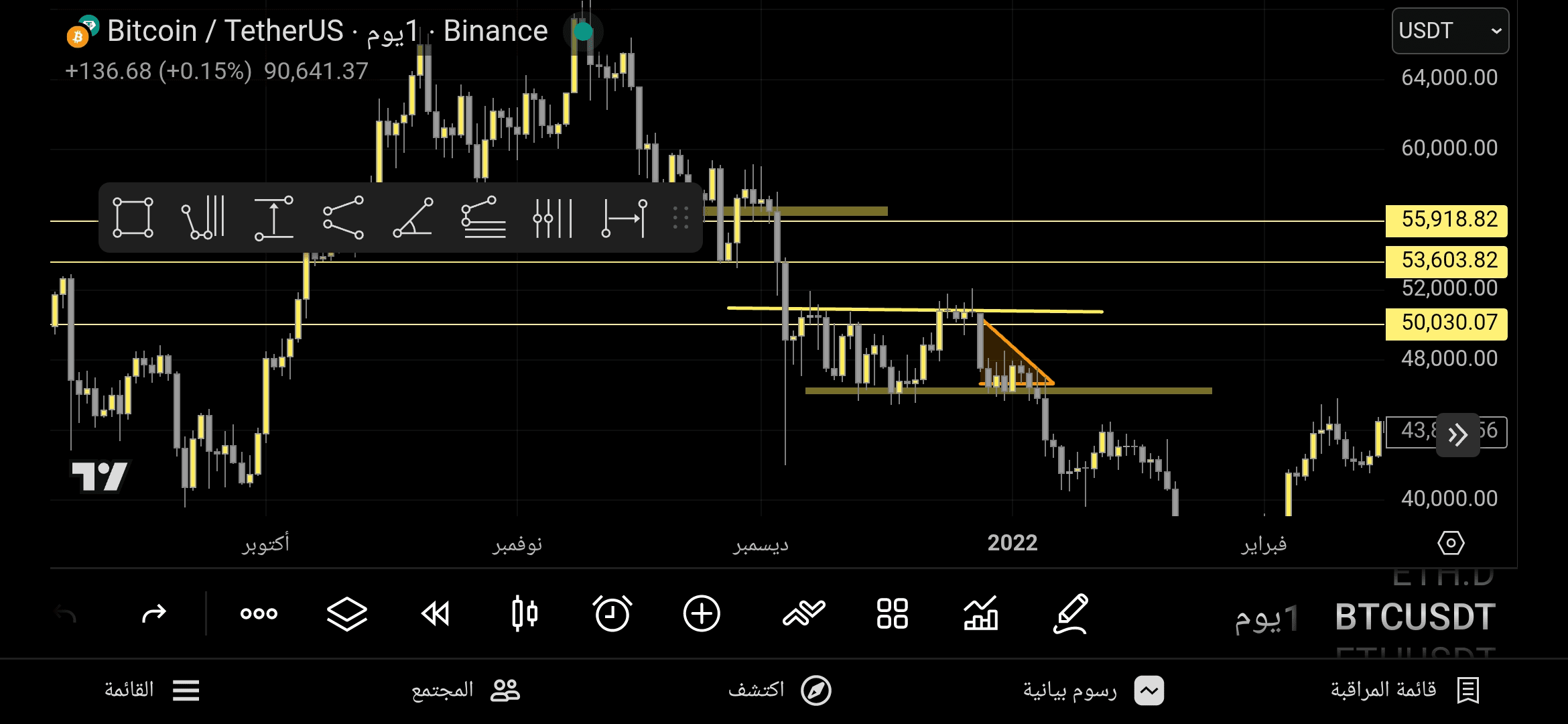
Task: Change the candlestick chart type
Action: (x=524, y=613)
